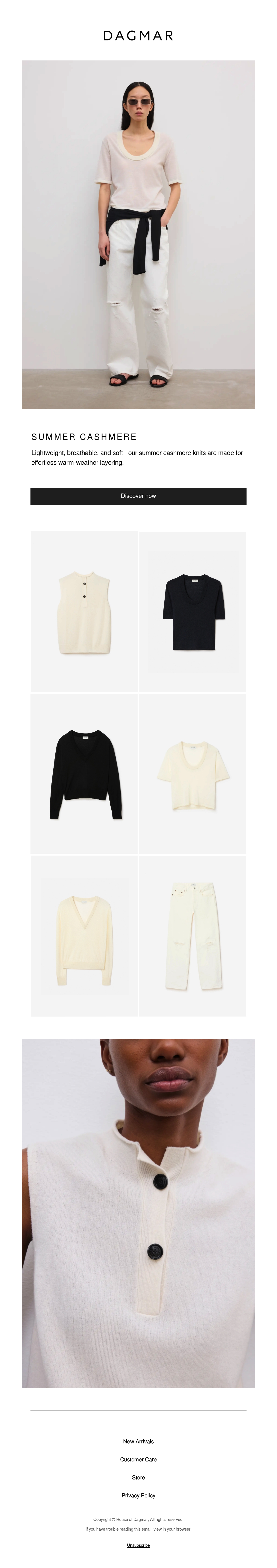View the black long-sleeve sweater product
Image resolution: width=277 pixels, height=1568 pixels.
point(84,774)
